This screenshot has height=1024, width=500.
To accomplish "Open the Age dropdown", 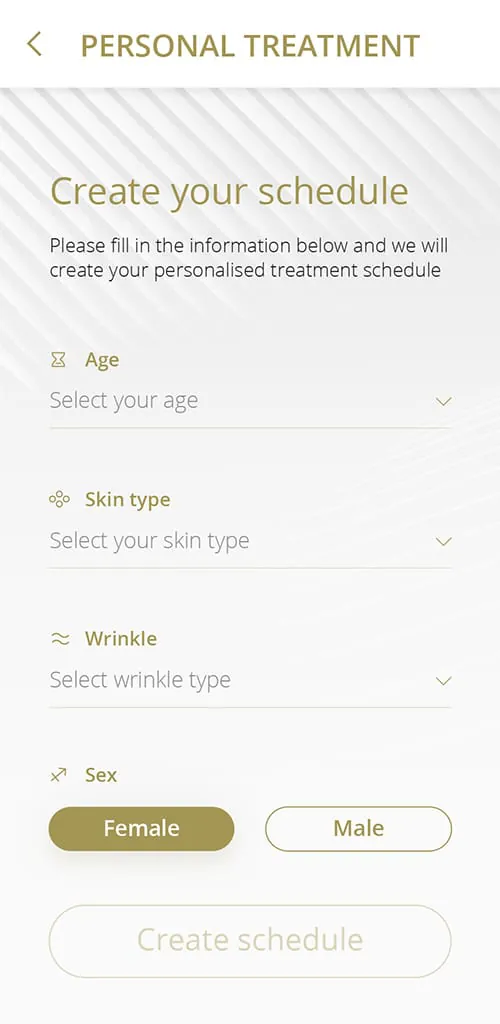I will [250, 401].
